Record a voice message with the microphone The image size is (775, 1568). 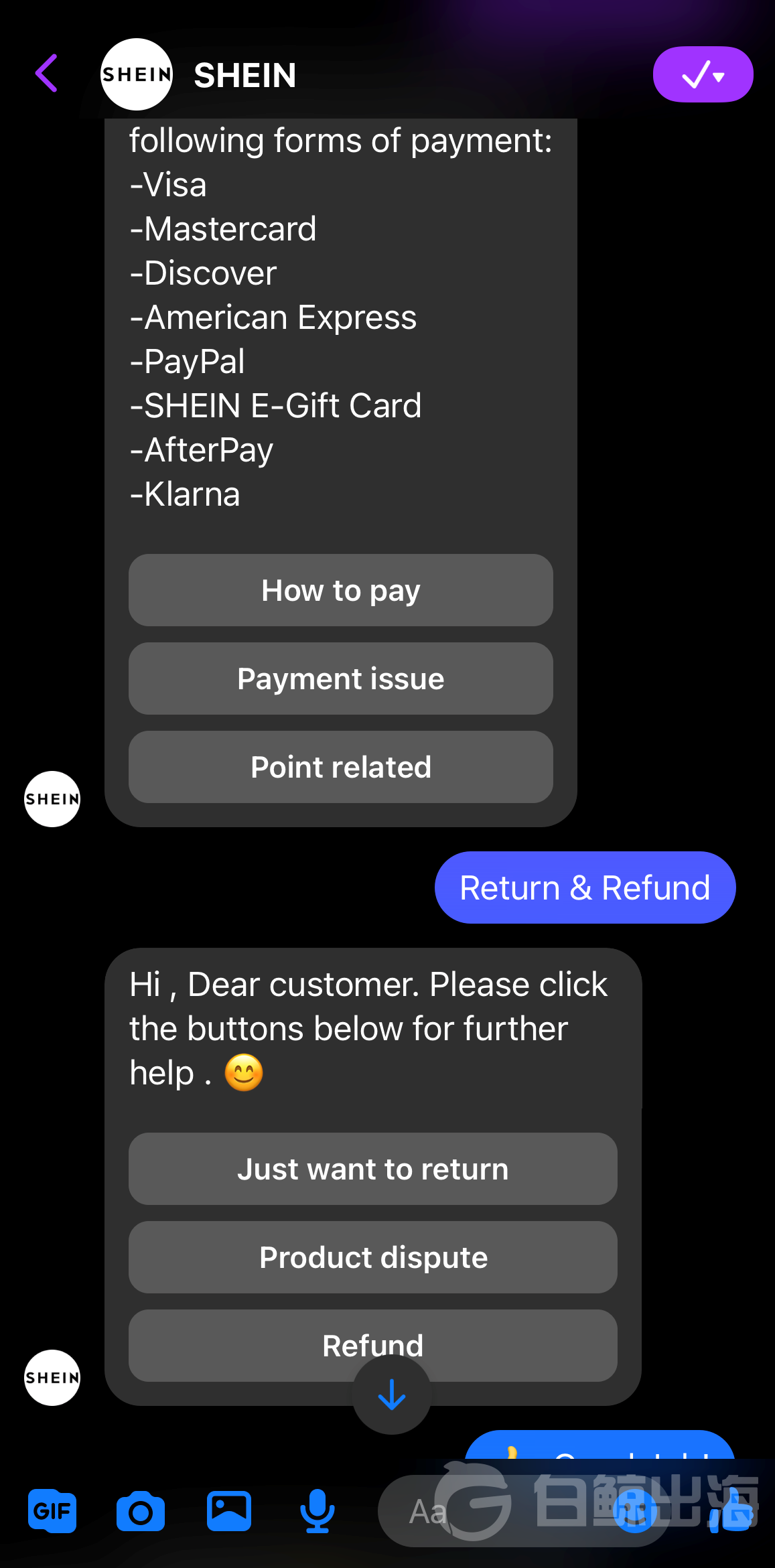317,1512
